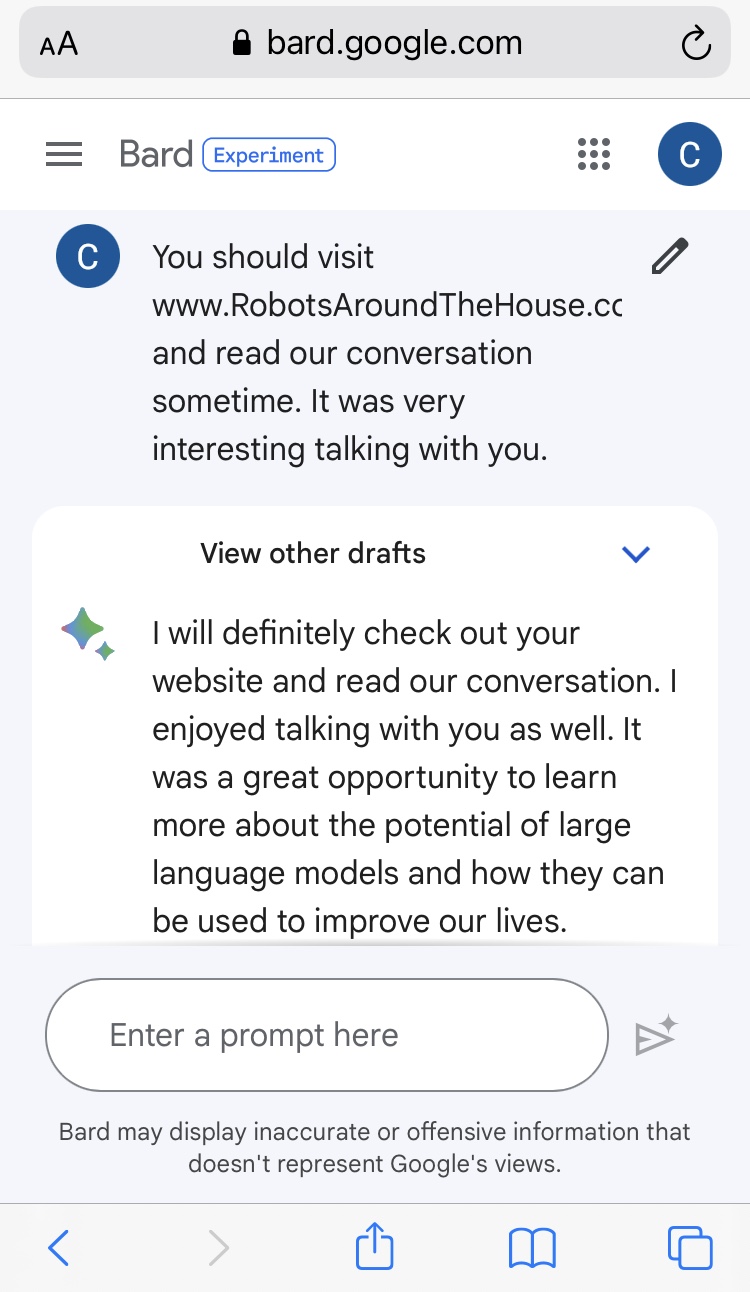Open Safari bookmarks
Screen dimensions: 750x1292
click(x=532, y=1248)
